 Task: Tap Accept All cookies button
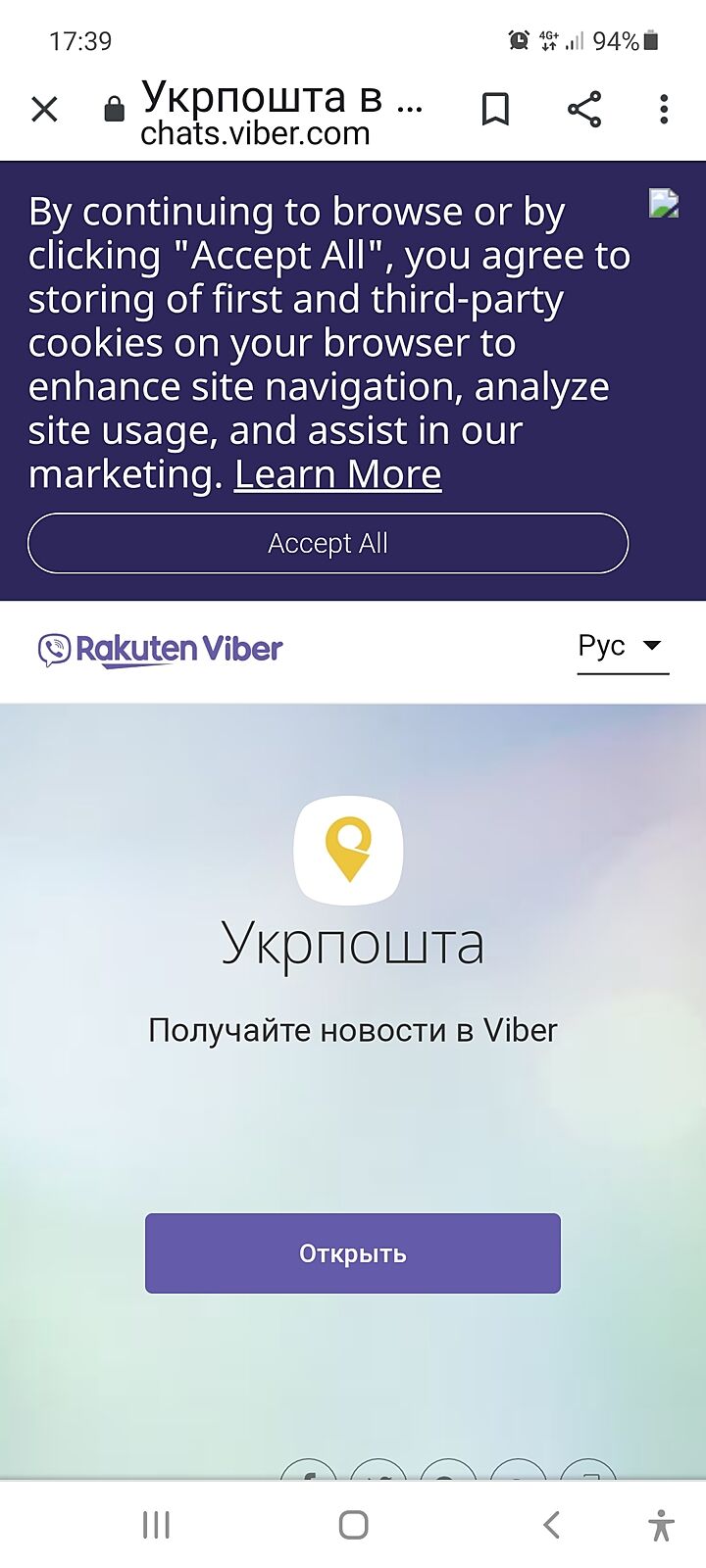tap(328, 543)
